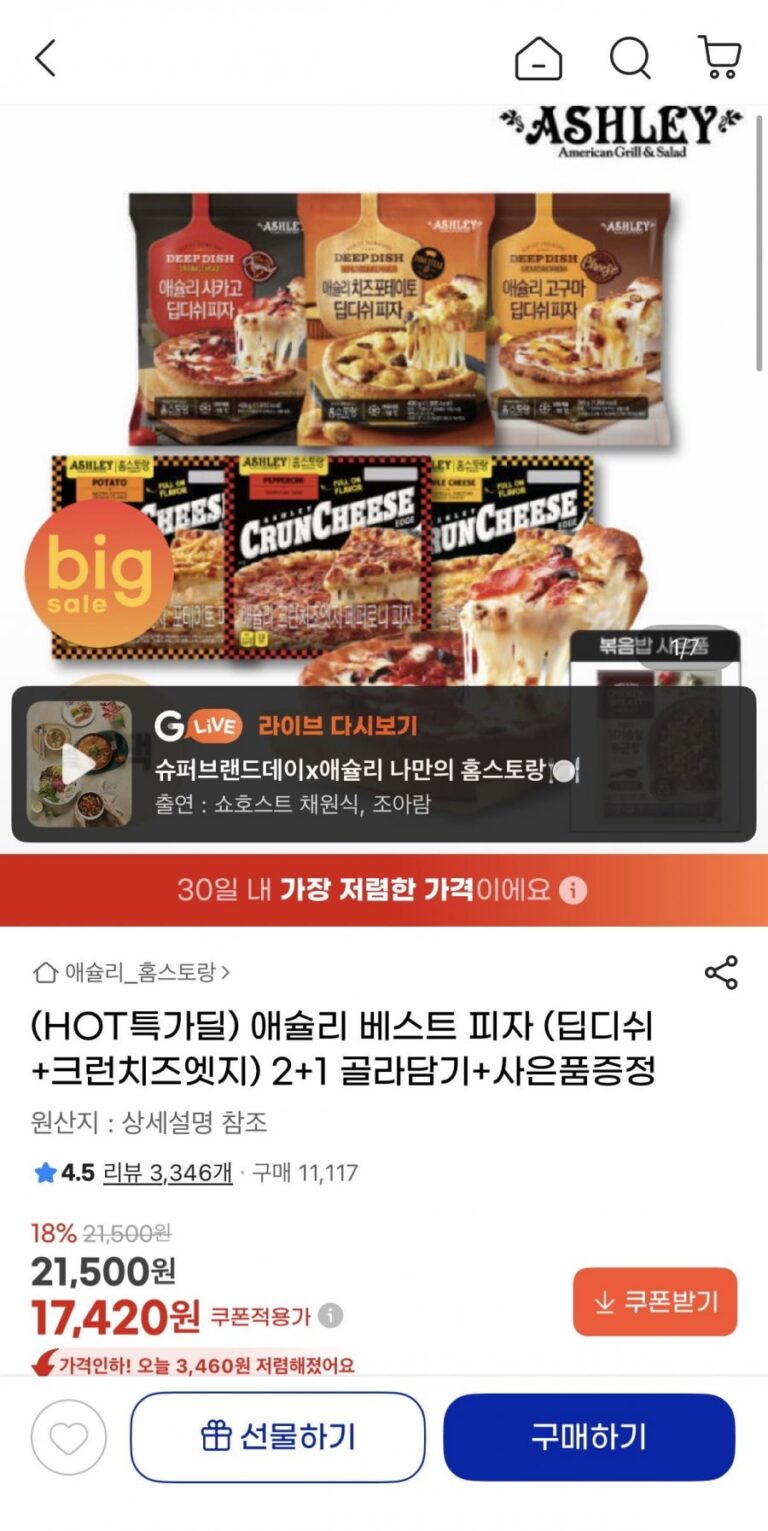Open the 애슐리_홈스토랑 store link

(x=132, y=971)
